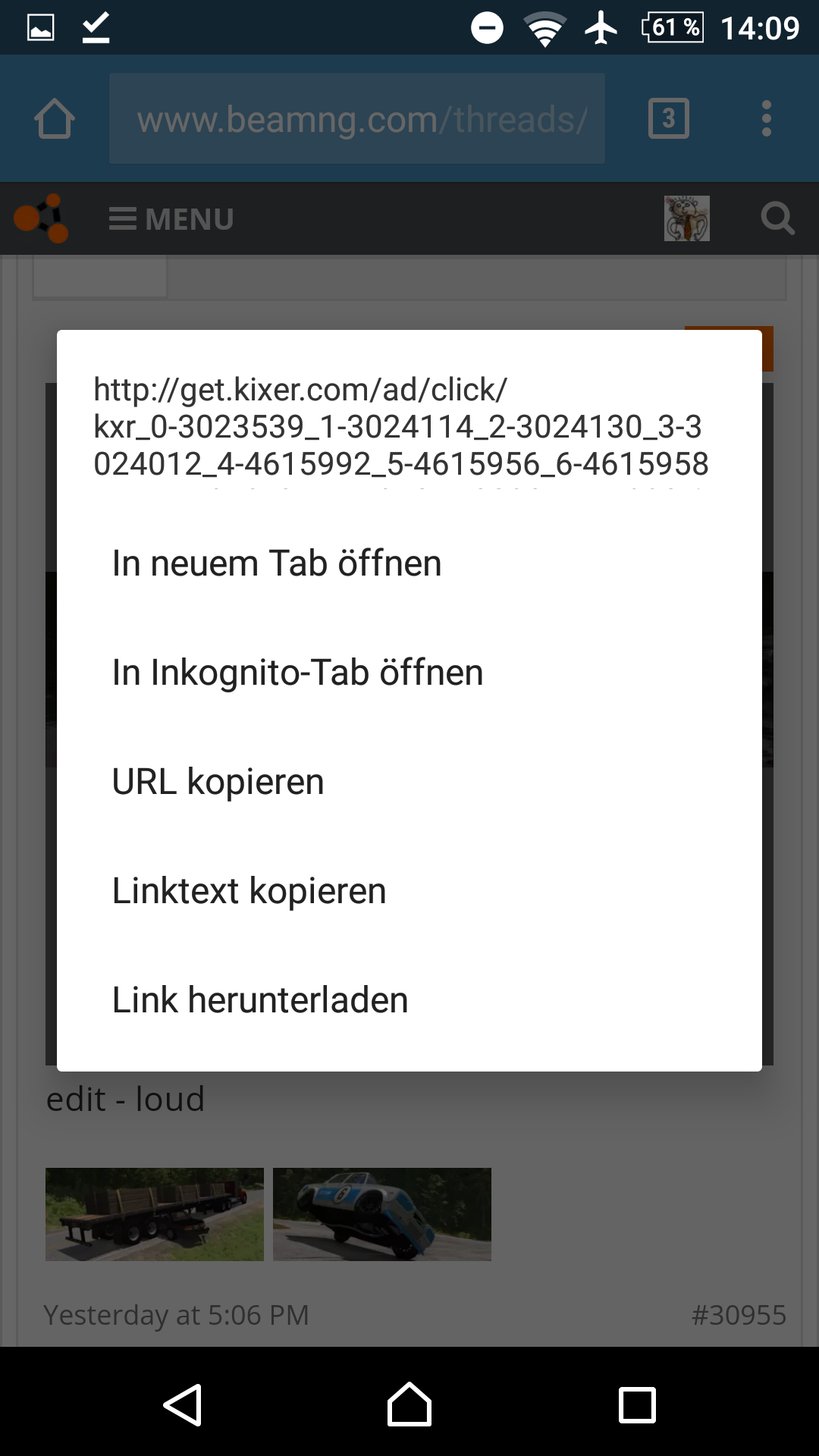This screenshot has height=1456, width=819.
Task: Choose 'Link herunterladen'
Action: pos(409,1000)
